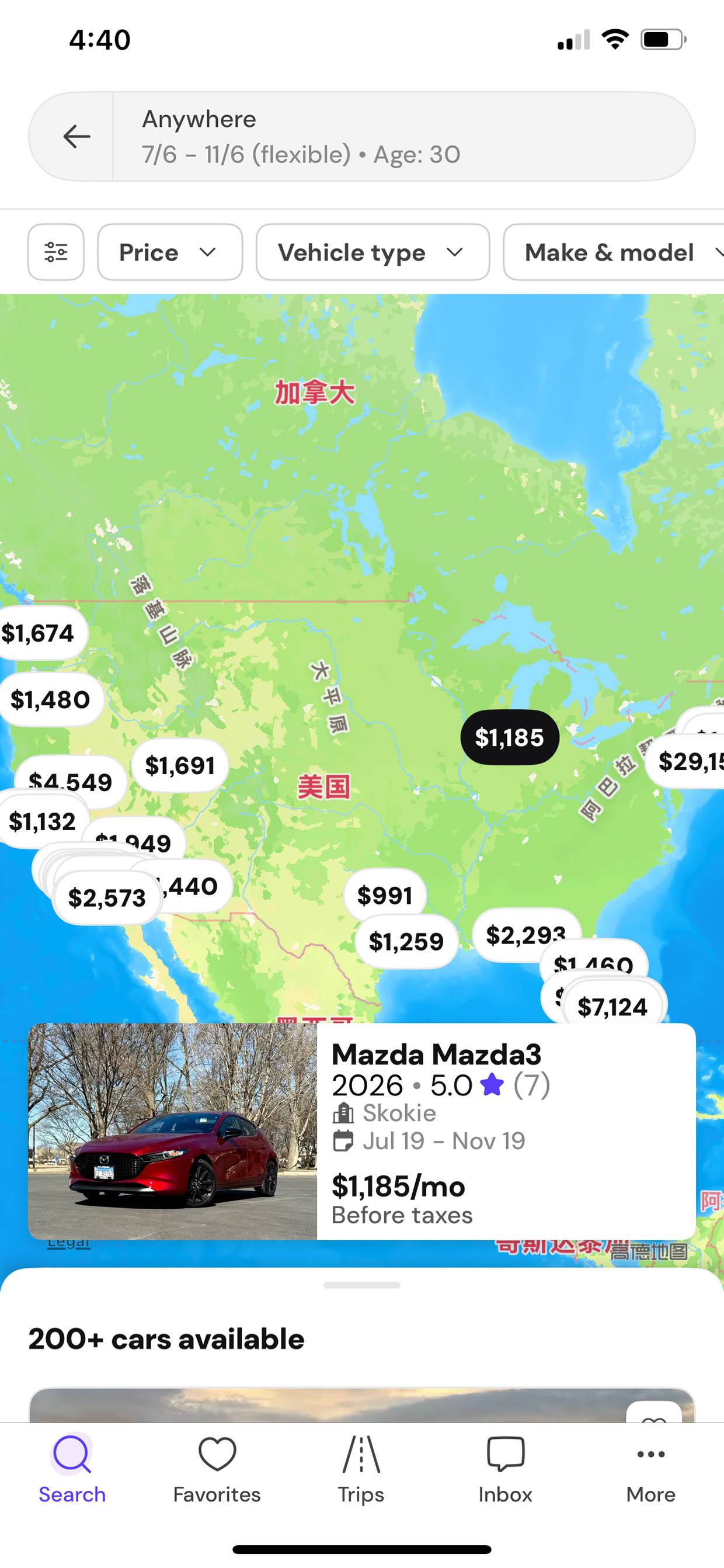Open the Mazda Mazda3 listing card
724x1568 pixels.
click(362, 1132)
